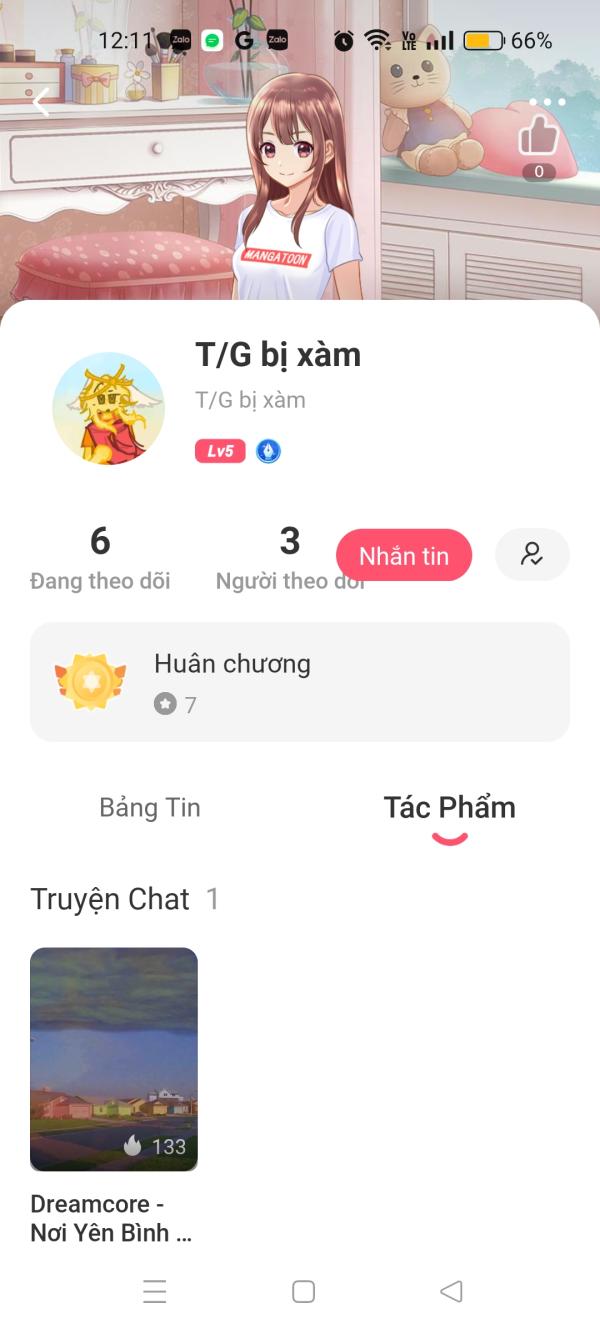The width and height of the screenshot is (600, 1333).
Task: Switch to the Bảng Tin tab
Action: [x=150, y=808]
